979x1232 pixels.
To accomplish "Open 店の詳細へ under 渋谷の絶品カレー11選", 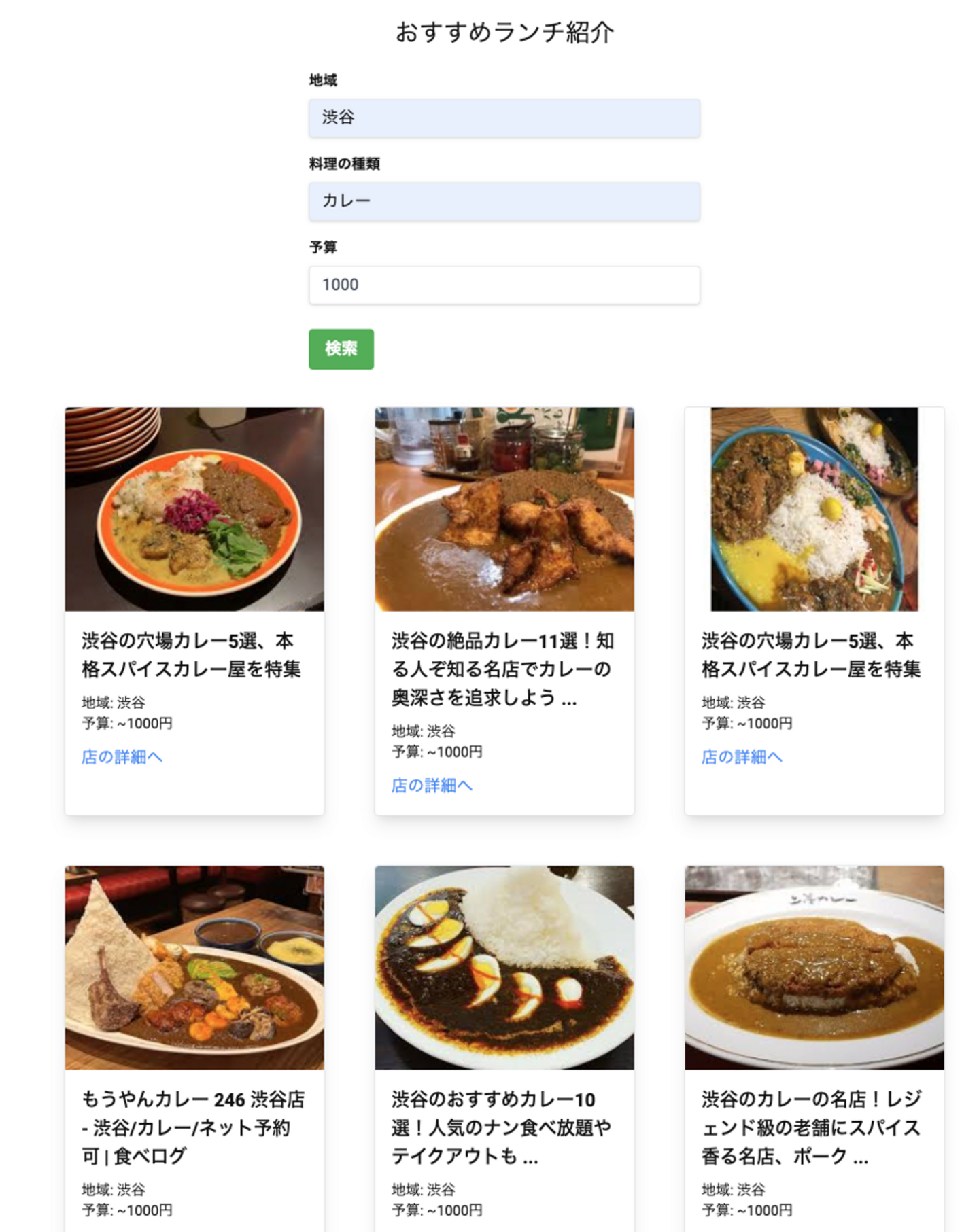I will tap(431, 786).
